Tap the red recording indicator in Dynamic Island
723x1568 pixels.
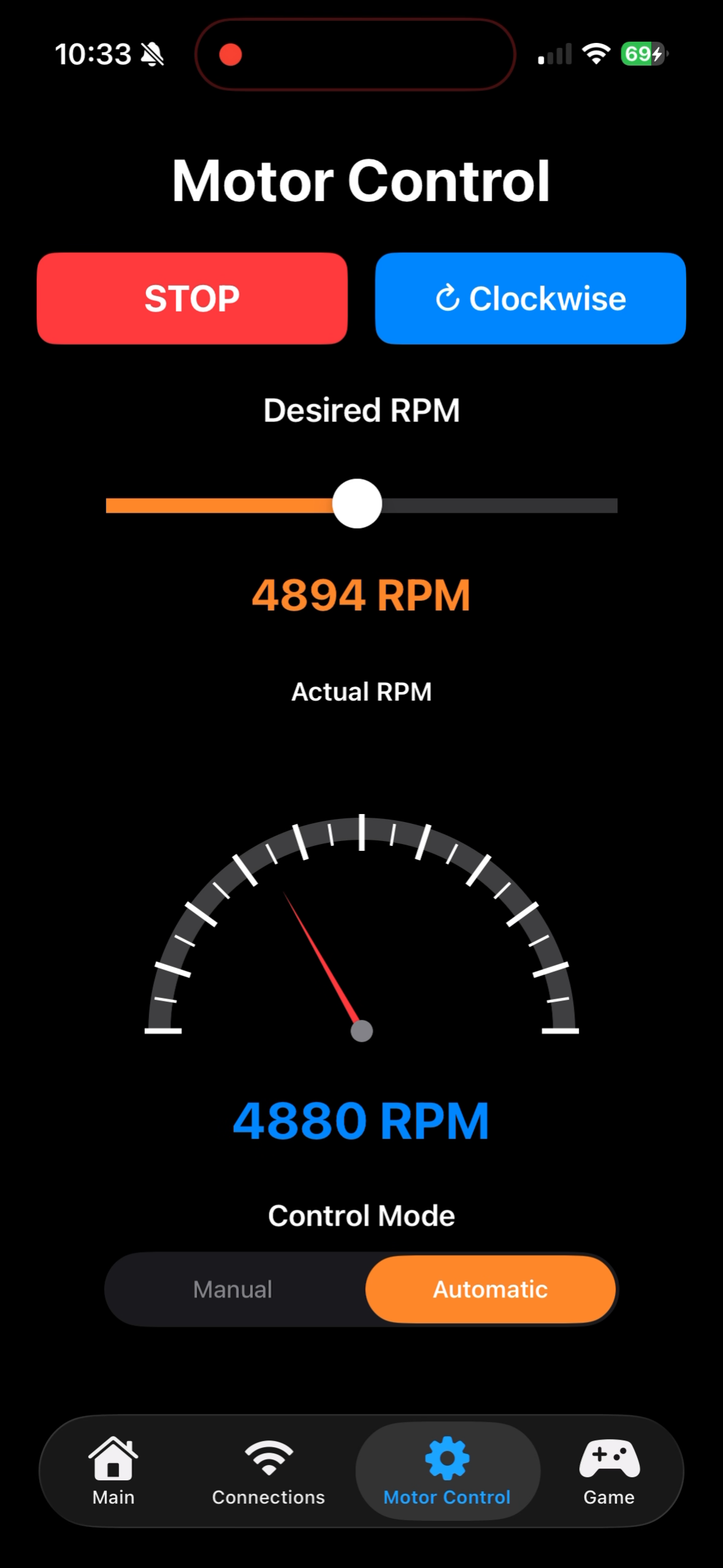pos(230,54)
